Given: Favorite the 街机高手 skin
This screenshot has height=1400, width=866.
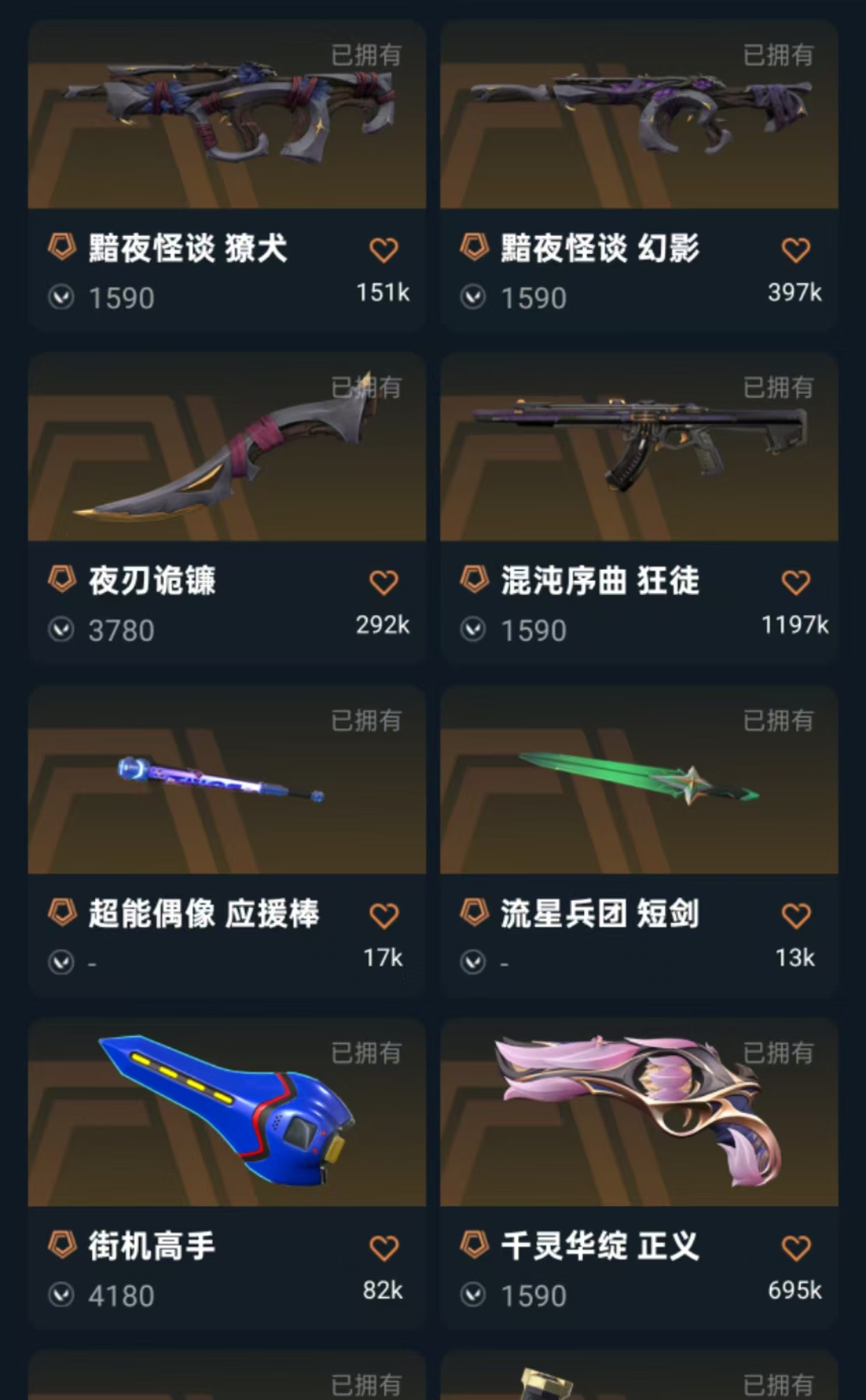Looking at the screenshot, I should (x=383, y=1248).
